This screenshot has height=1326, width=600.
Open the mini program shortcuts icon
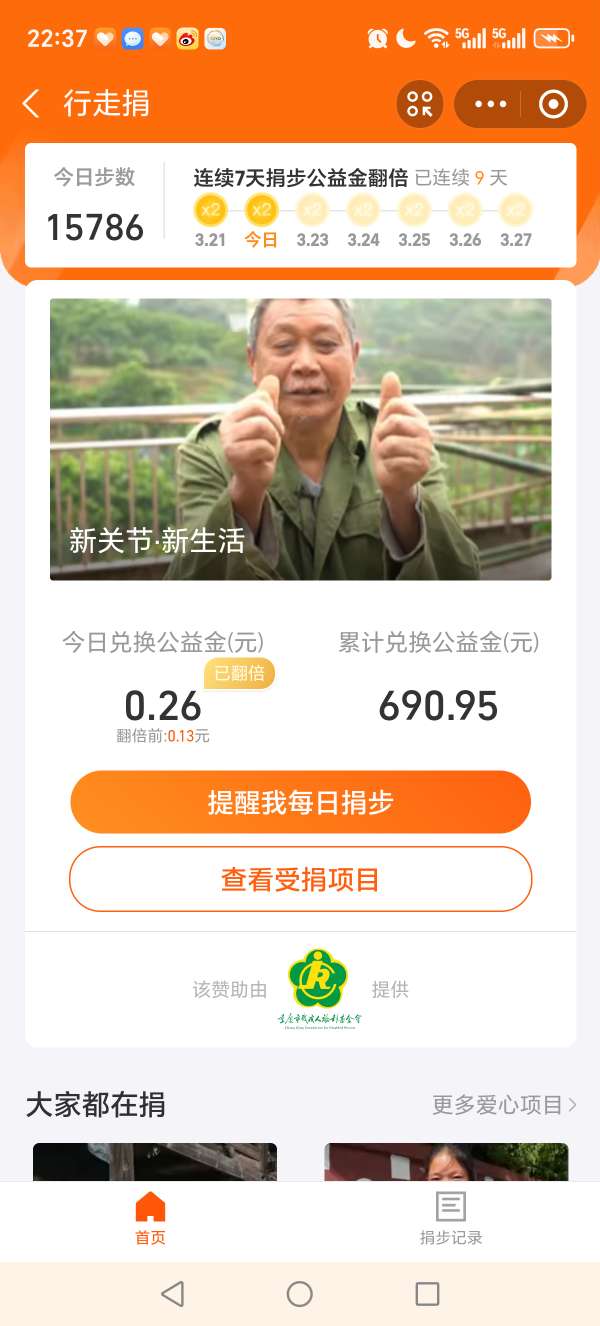click(x=420, y=104)
